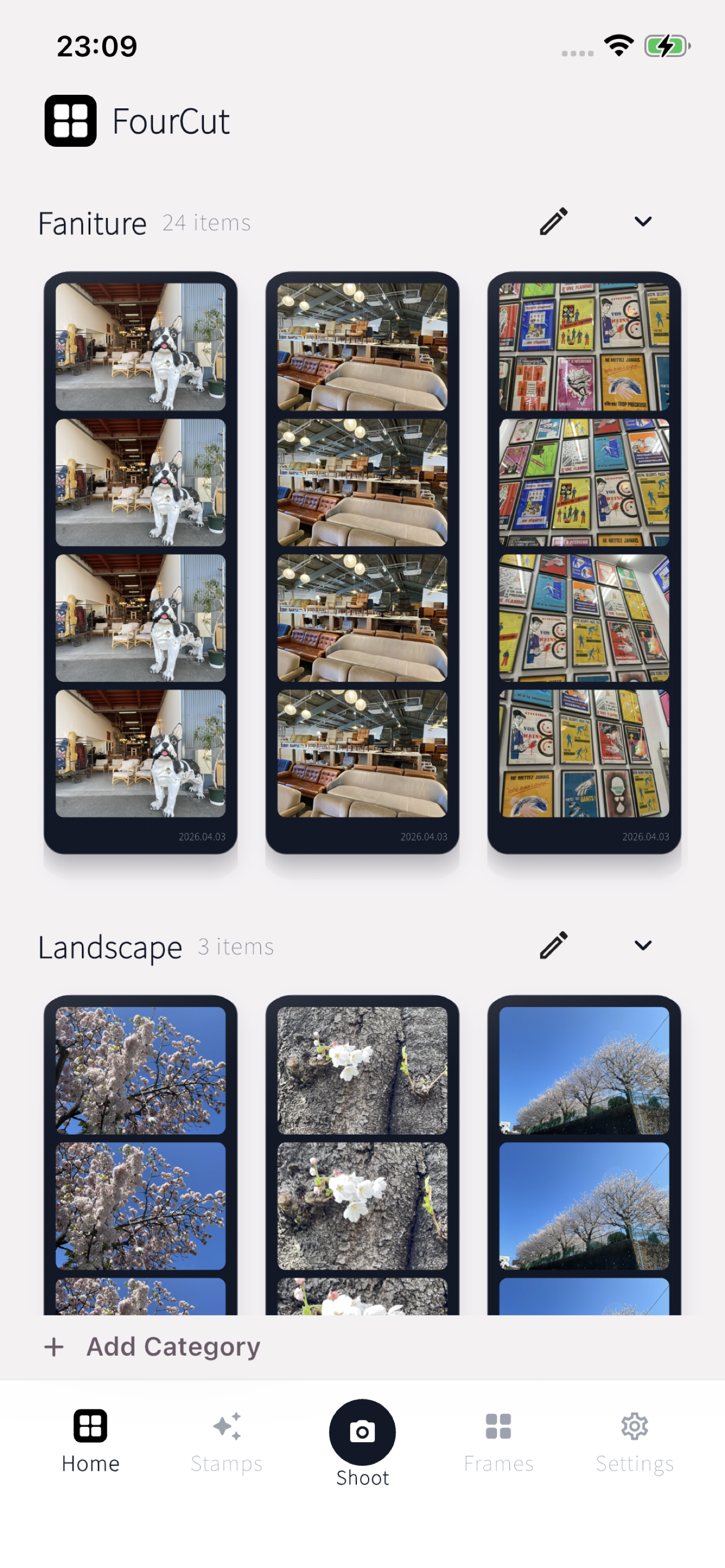Collapse the Faniture category
The image size is (725, 1568).
[644, 221]
